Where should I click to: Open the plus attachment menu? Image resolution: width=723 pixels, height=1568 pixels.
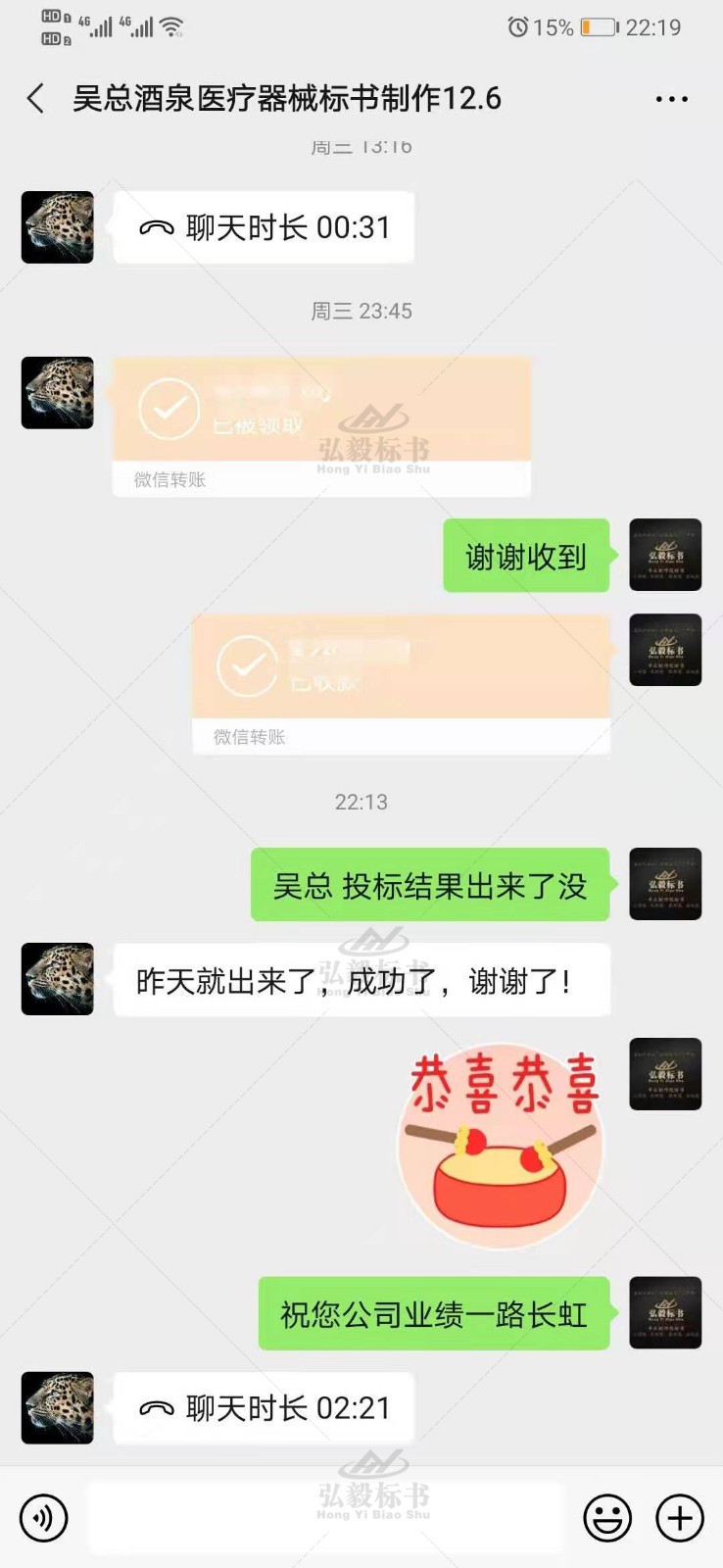(x=680, y=1517)
